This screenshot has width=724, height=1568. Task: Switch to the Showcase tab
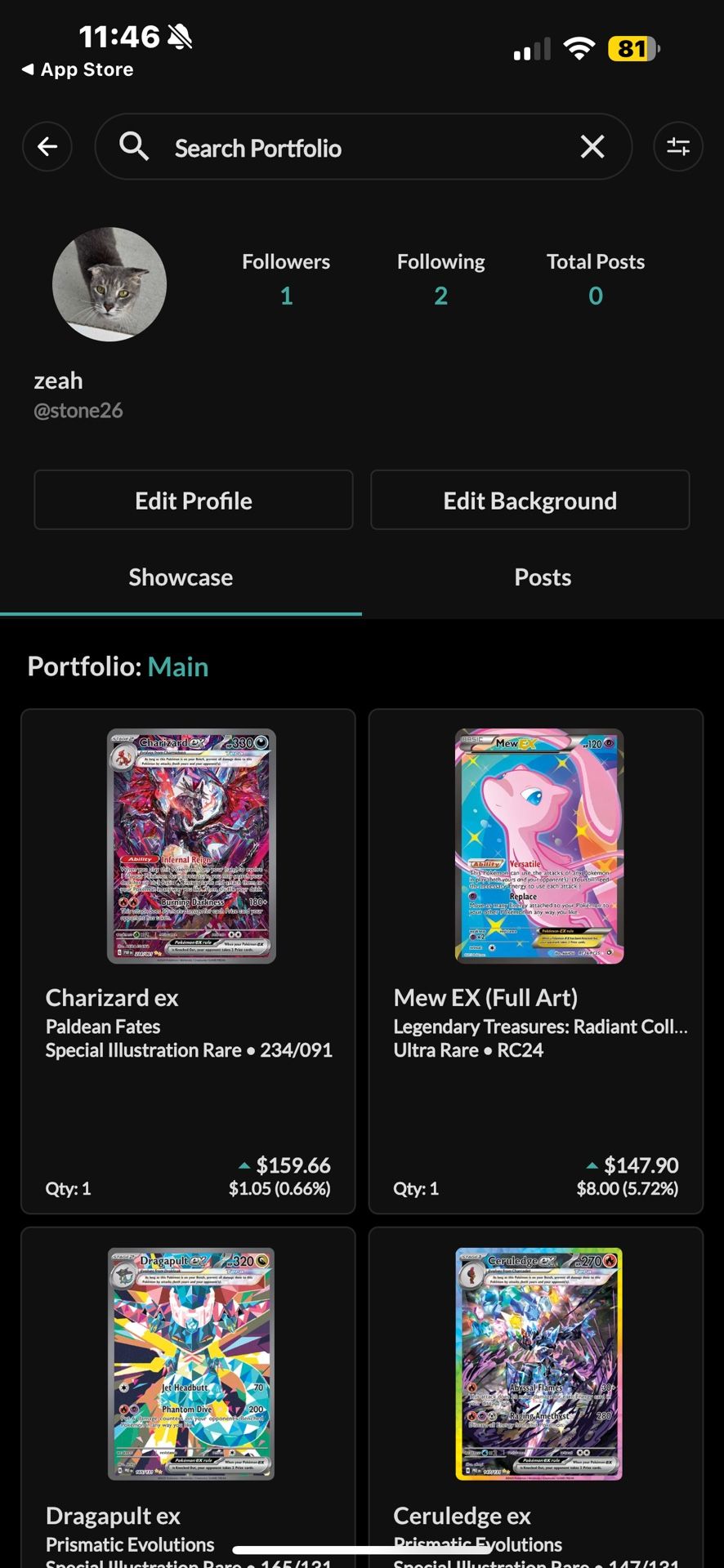[181, 577]
